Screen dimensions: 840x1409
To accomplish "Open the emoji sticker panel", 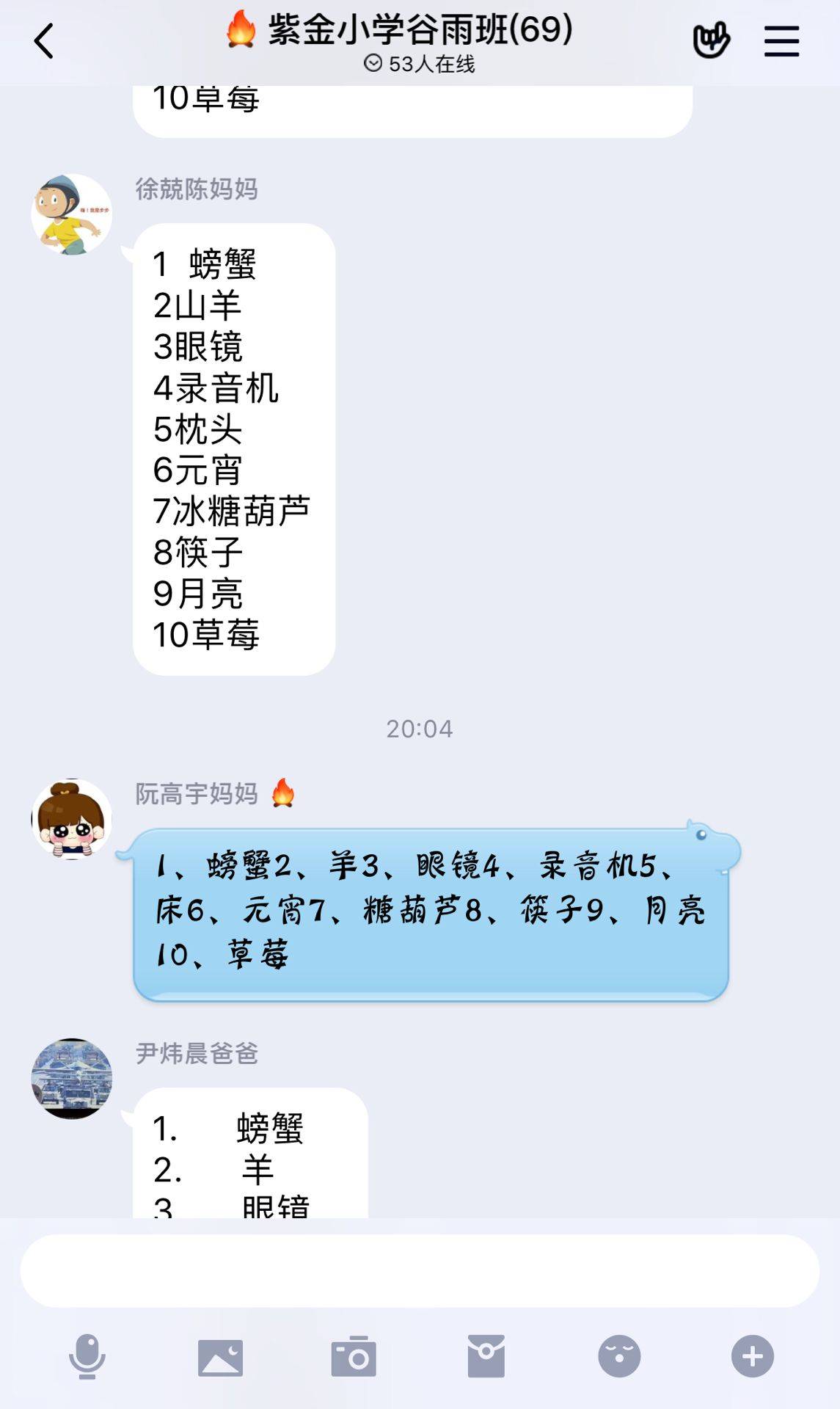I will [x=619, y=1356].
